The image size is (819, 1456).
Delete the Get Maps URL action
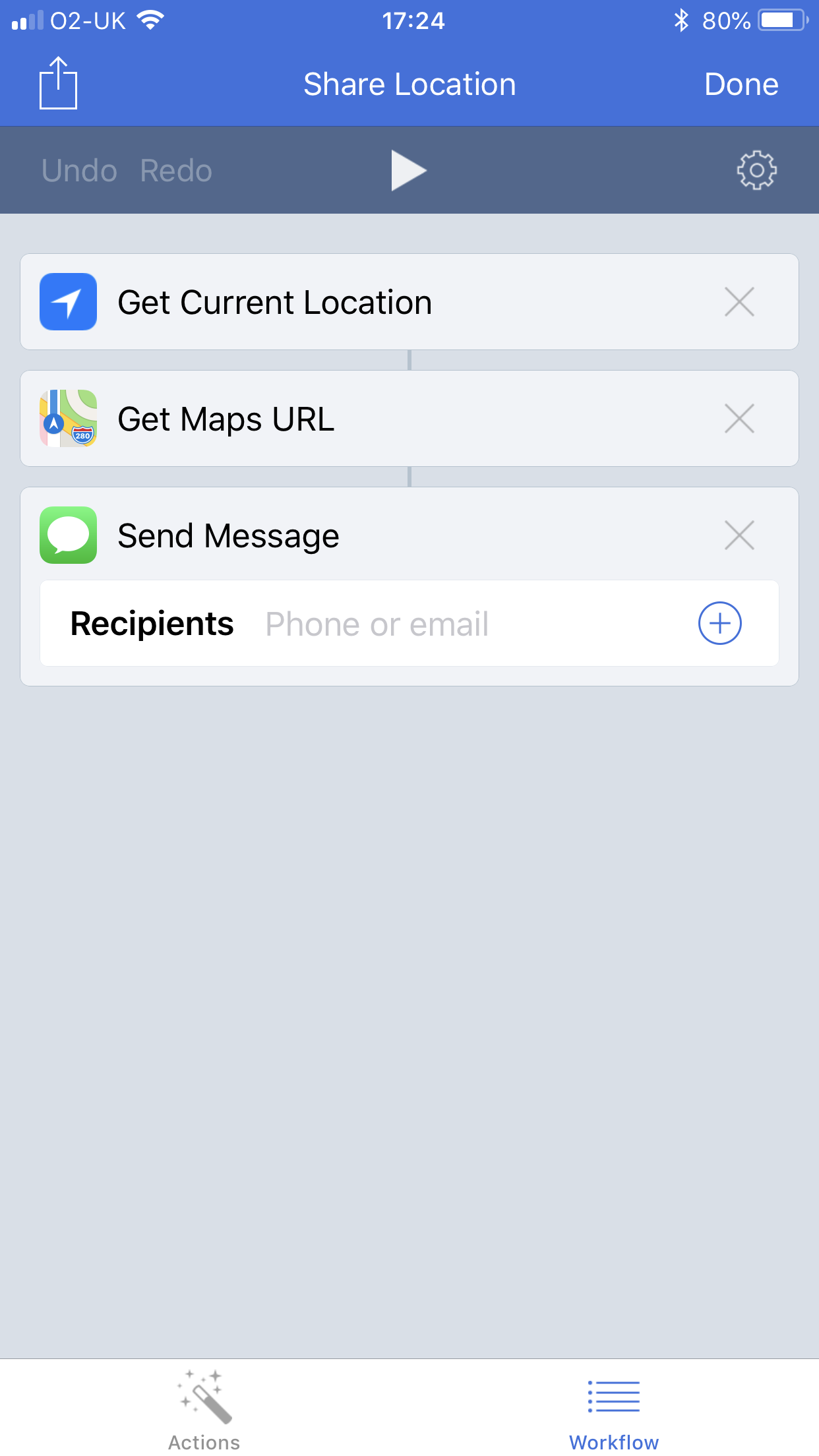tap(739, 419)
